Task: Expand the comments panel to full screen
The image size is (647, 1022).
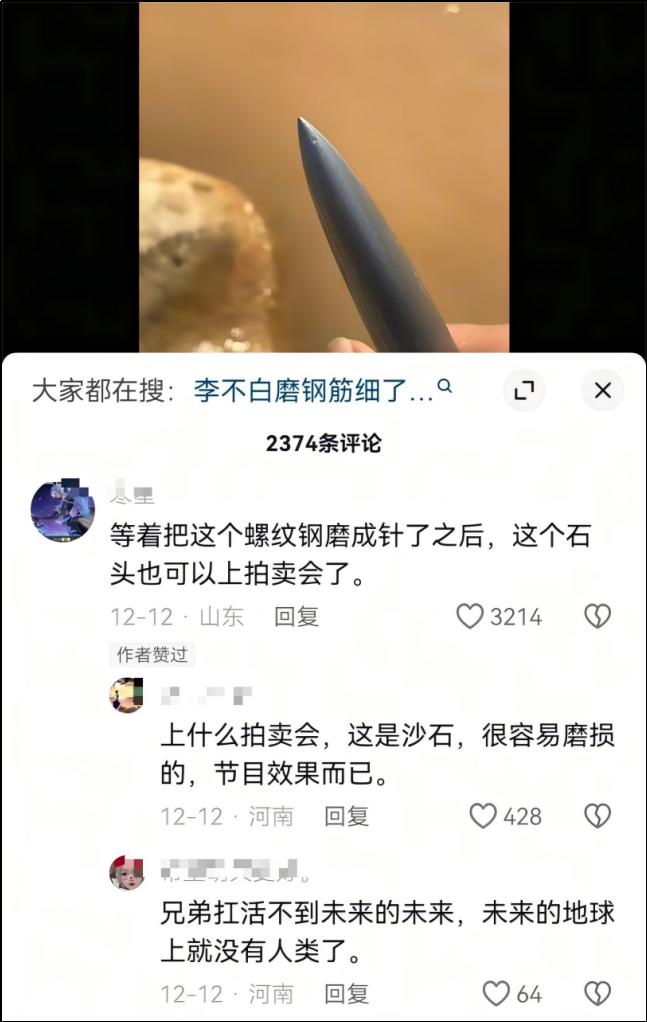Action: (524, 390)
